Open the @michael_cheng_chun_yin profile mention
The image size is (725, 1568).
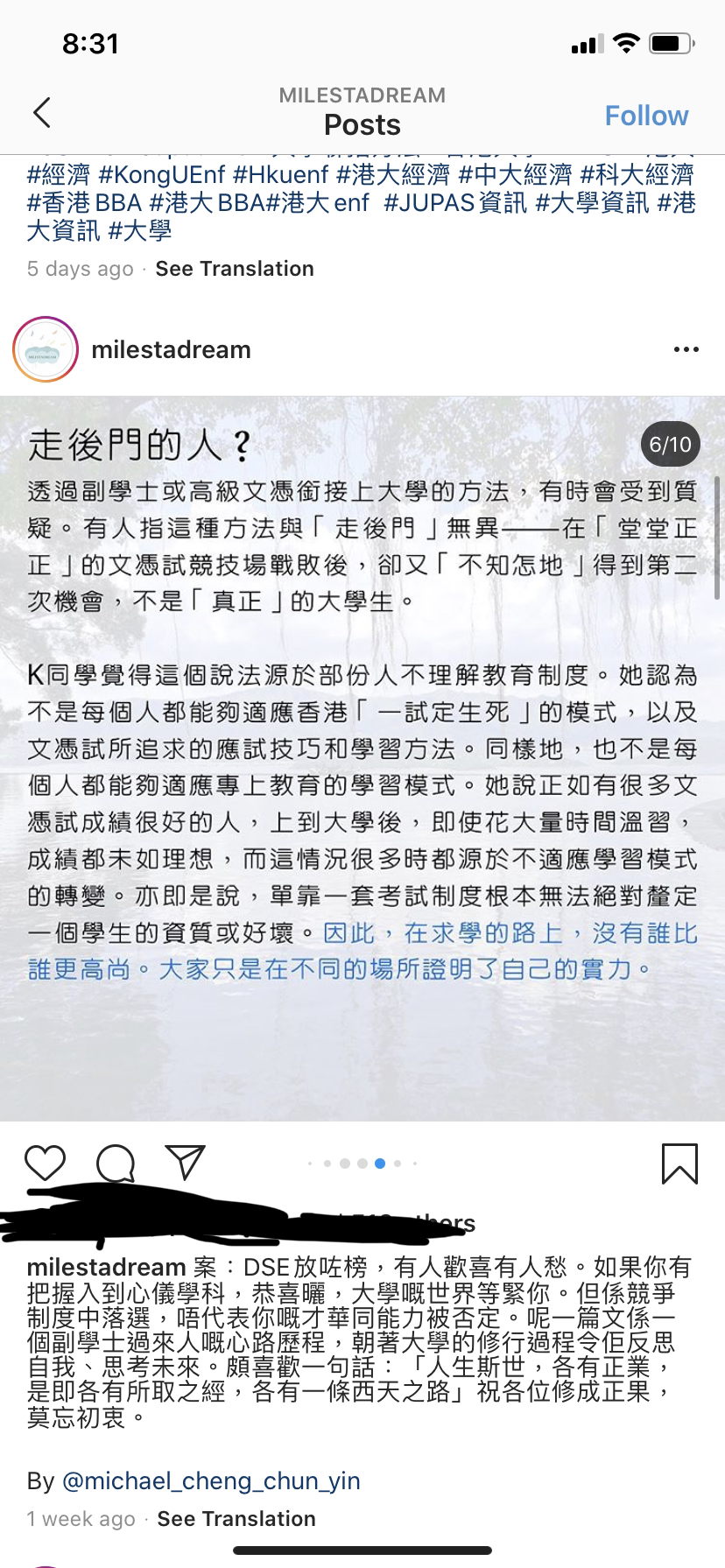[211, 1480]
